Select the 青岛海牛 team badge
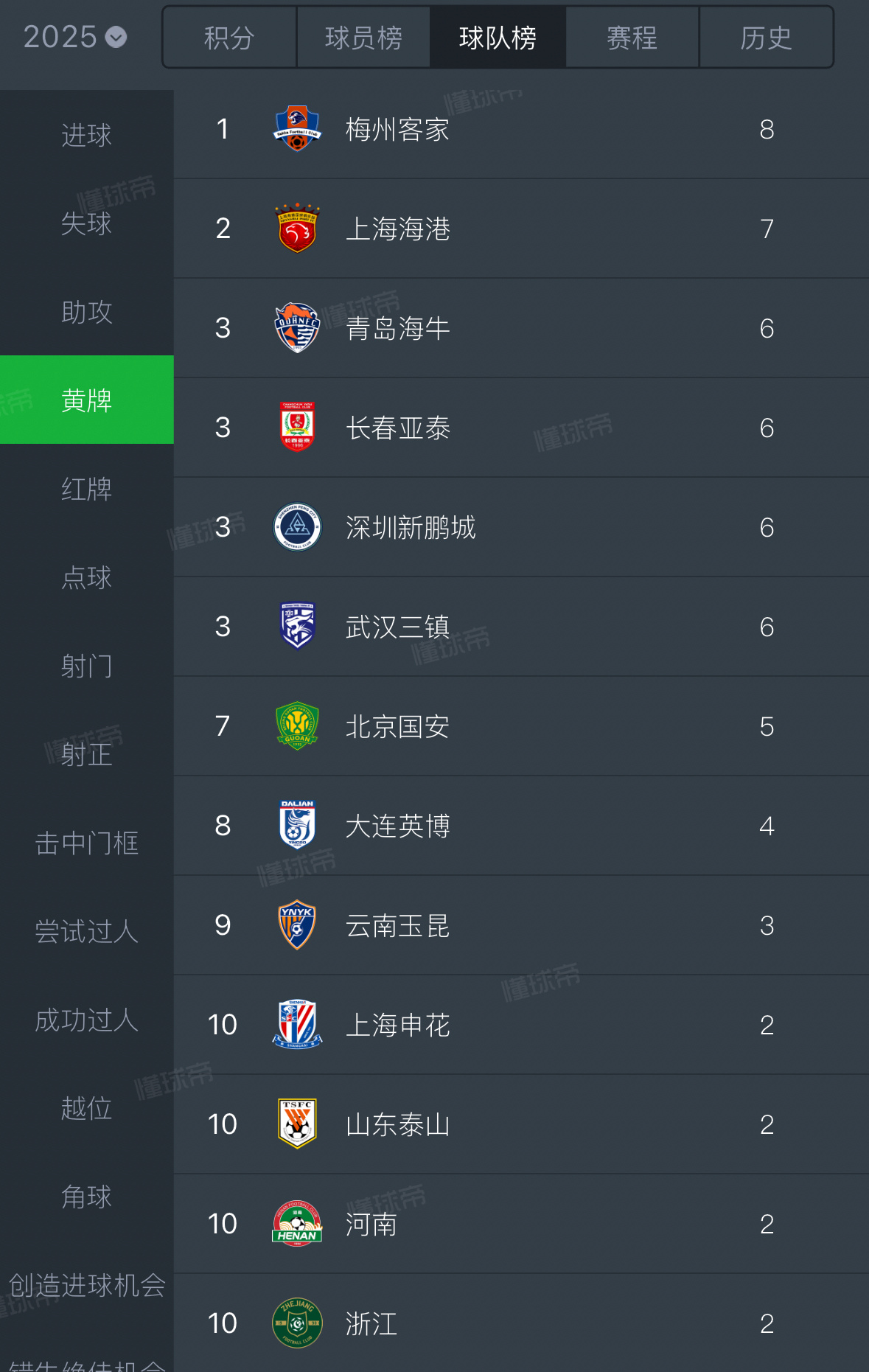This screenshot has width=869, height=1372. click(x=296, y=328)
